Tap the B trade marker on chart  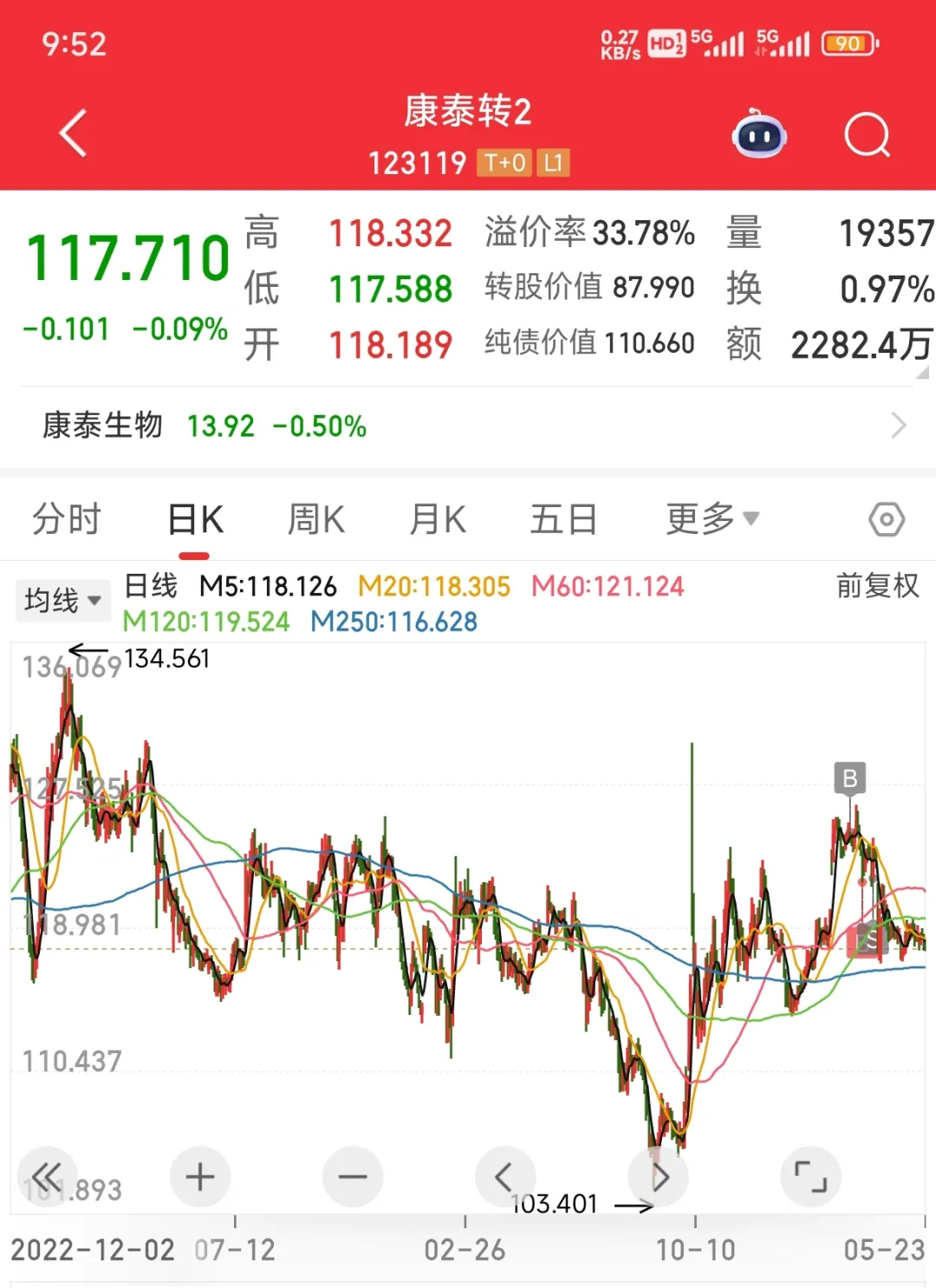point(850,778)
